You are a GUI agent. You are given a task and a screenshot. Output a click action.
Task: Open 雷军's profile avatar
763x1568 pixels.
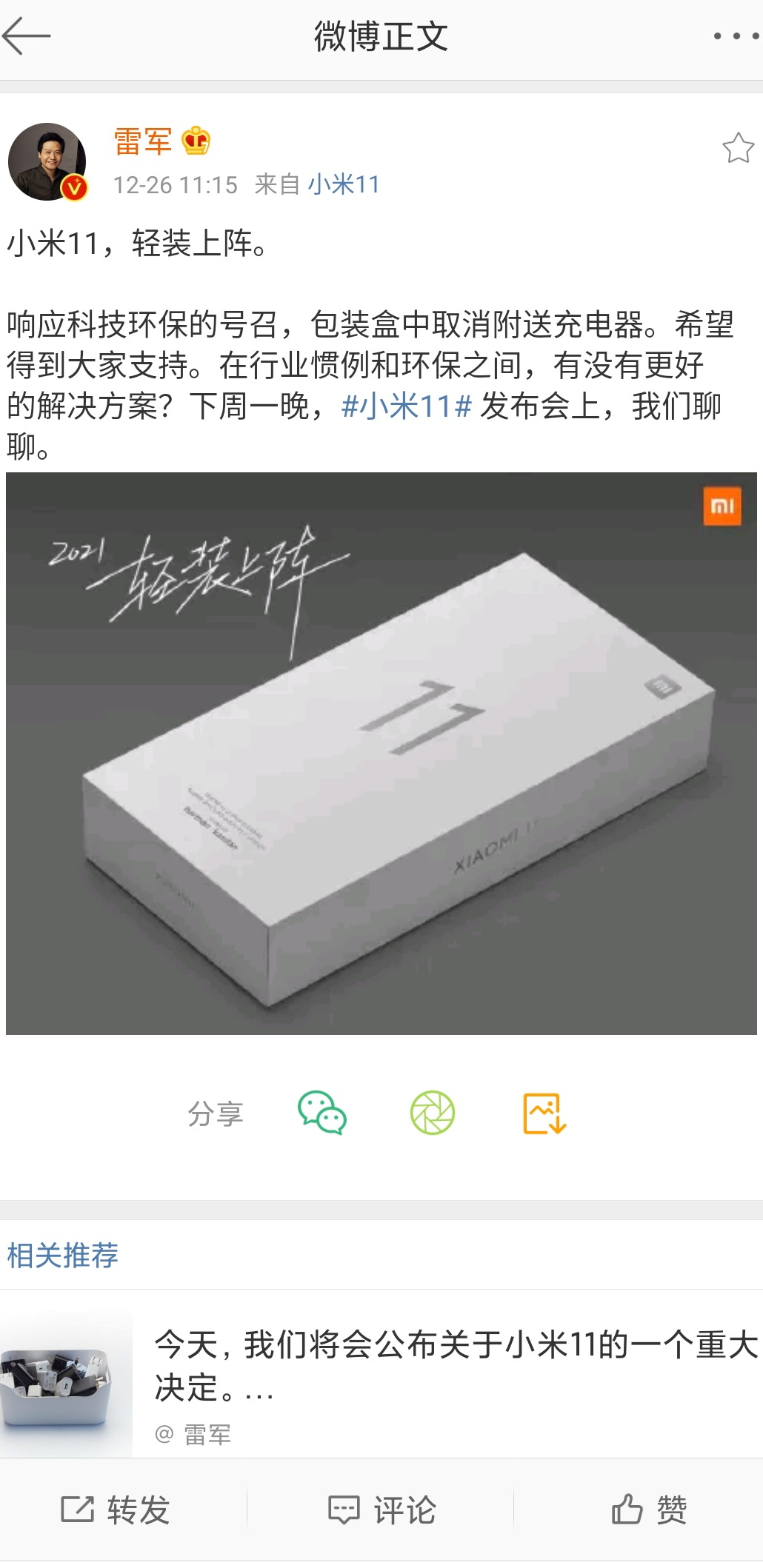pos(47,161)
